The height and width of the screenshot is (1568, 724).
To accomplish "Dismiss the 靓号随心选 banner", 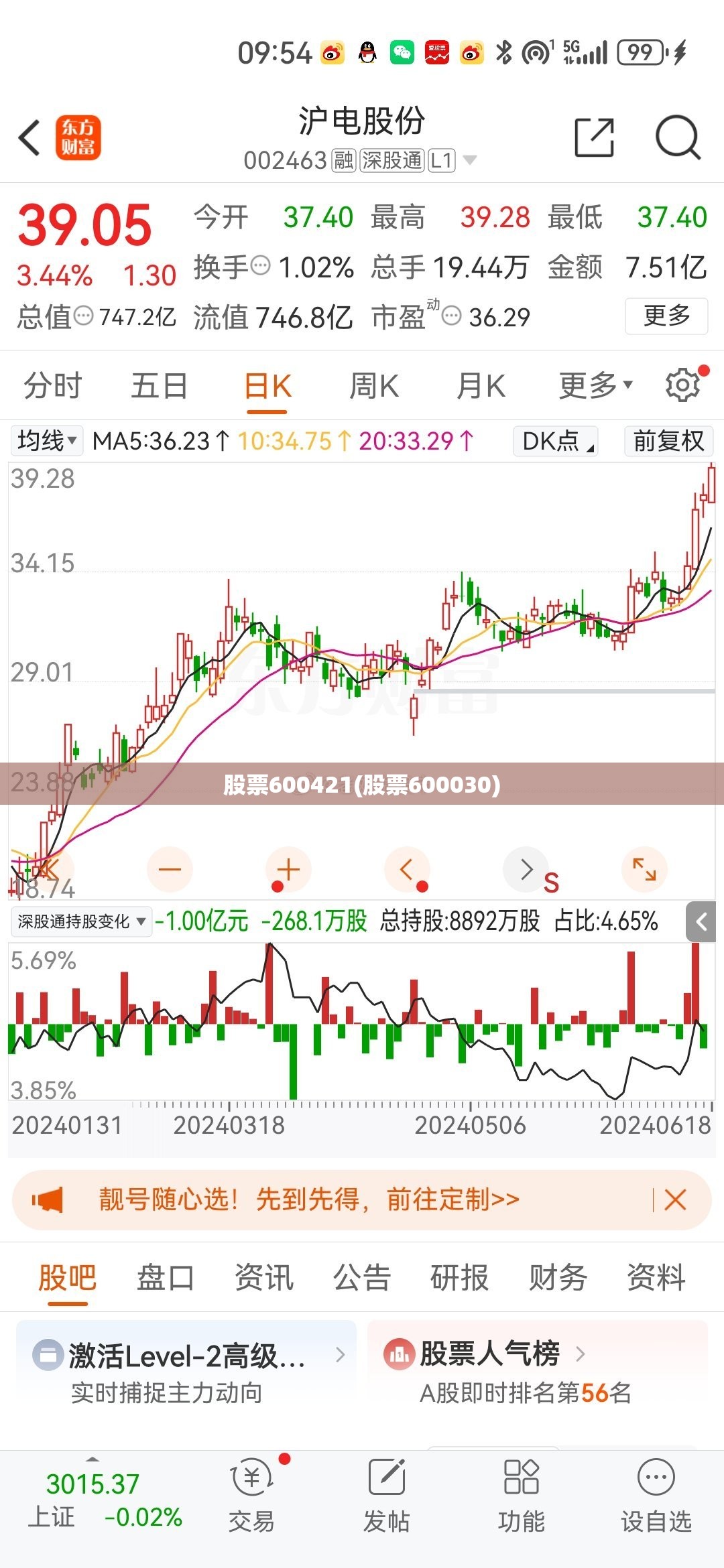I will point(675,1199).
